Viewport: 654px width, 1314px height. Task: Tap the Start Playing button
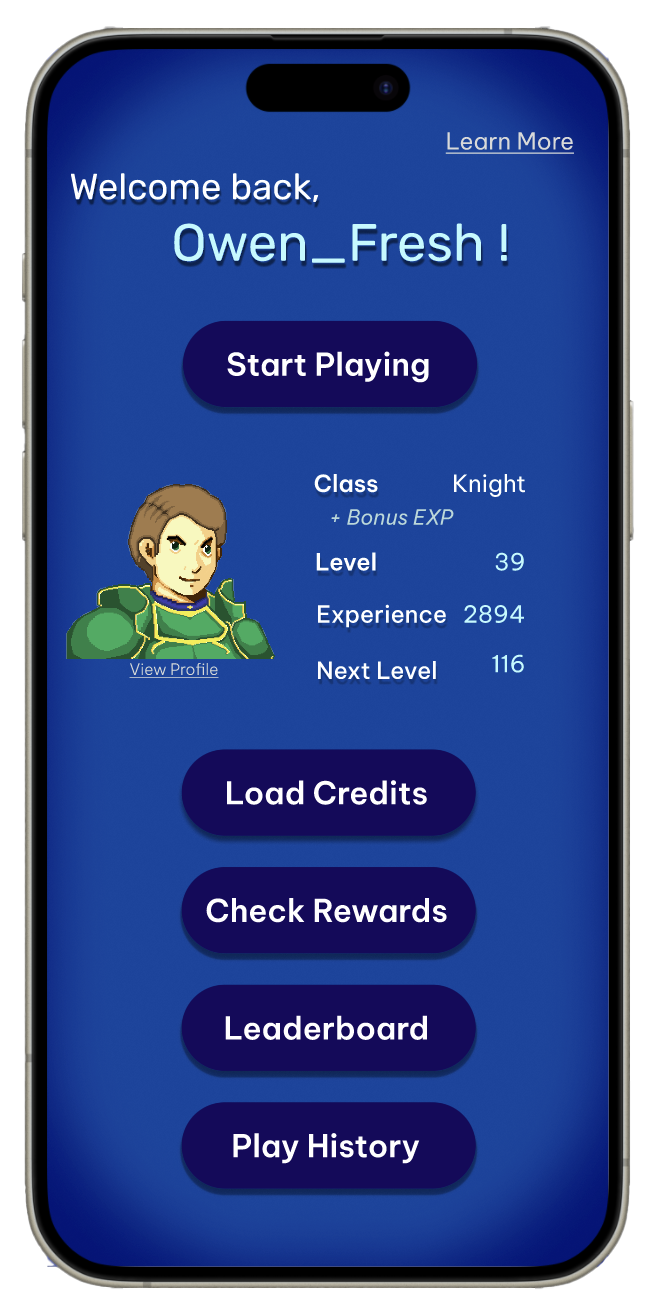(x=329, y=365)
